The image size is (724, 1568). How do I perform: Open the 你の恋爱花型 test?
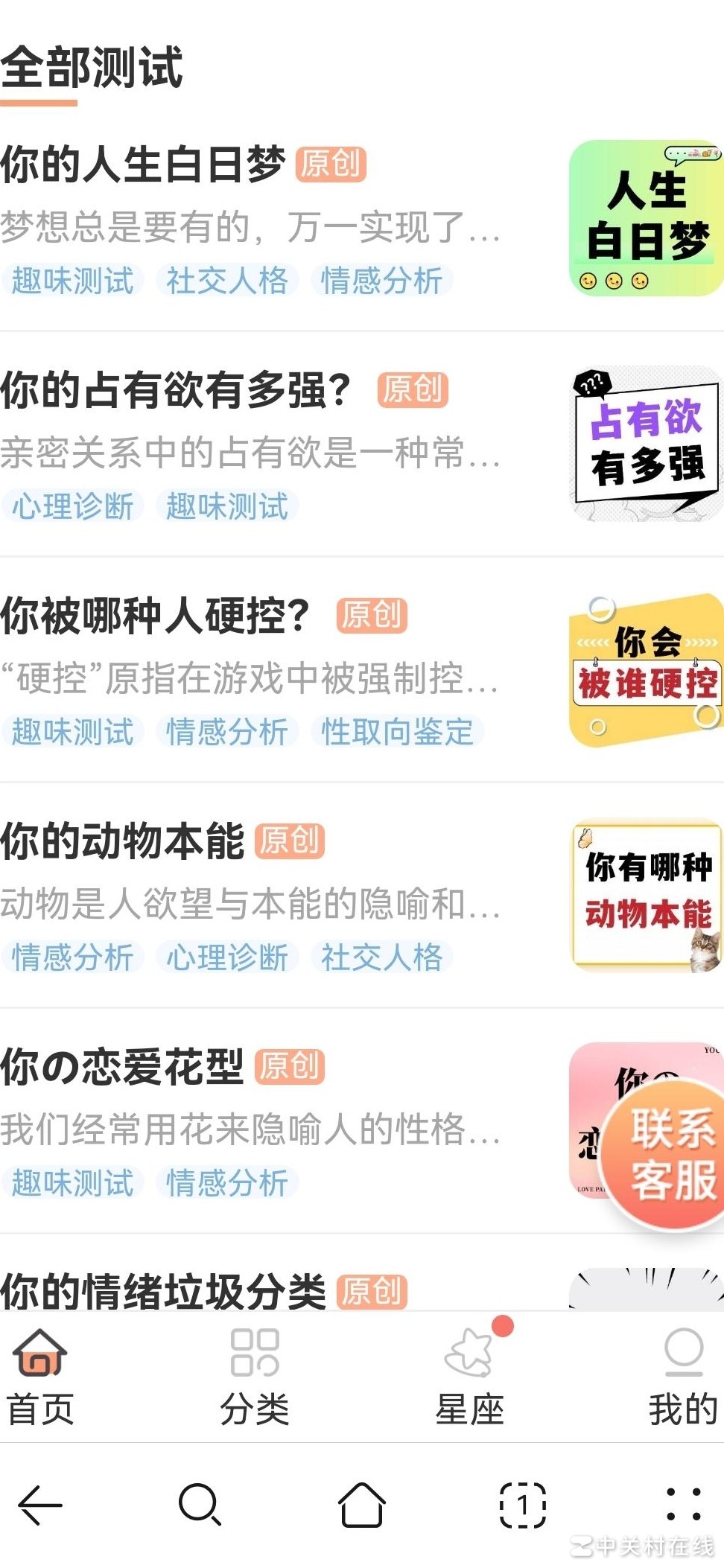tap(122, 1066)
